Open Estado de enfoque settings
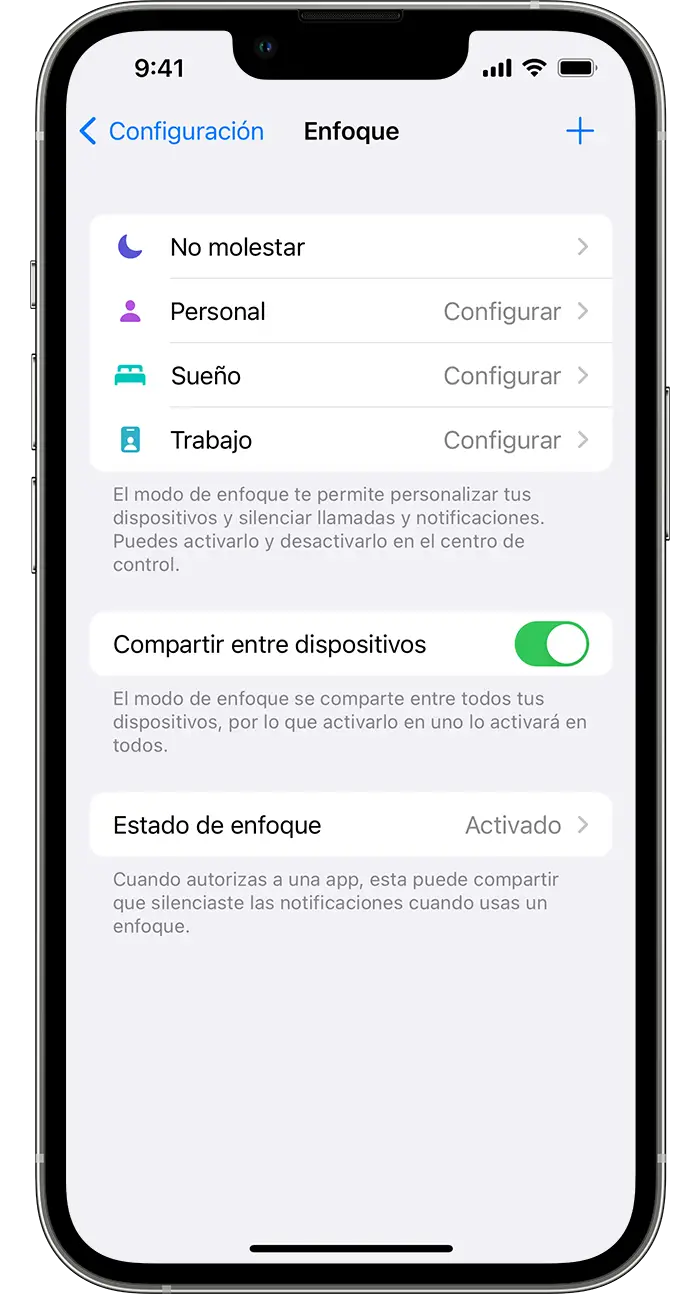 tap(351, 825)
